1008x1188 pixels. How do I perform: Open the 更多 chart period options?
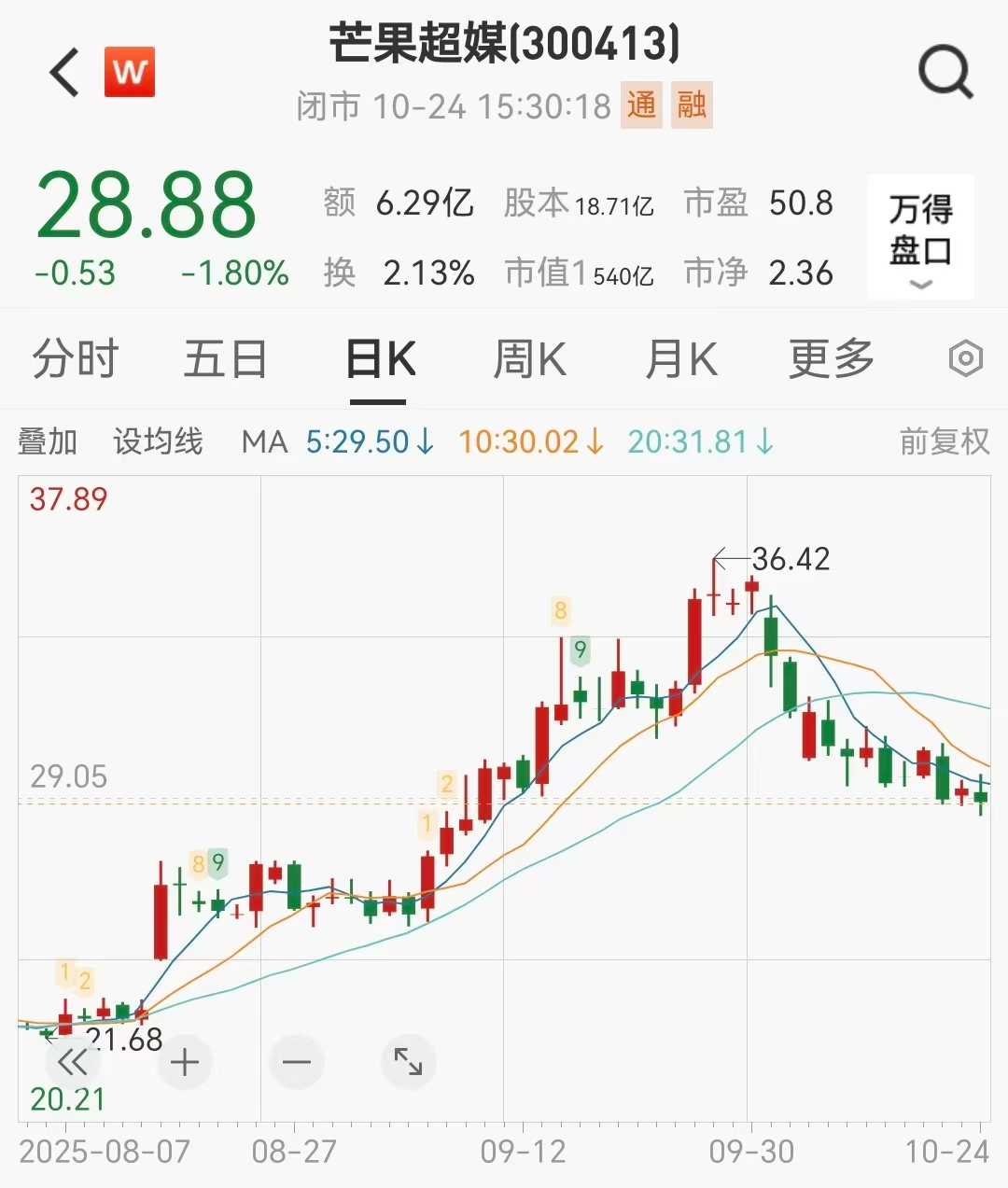831,359
